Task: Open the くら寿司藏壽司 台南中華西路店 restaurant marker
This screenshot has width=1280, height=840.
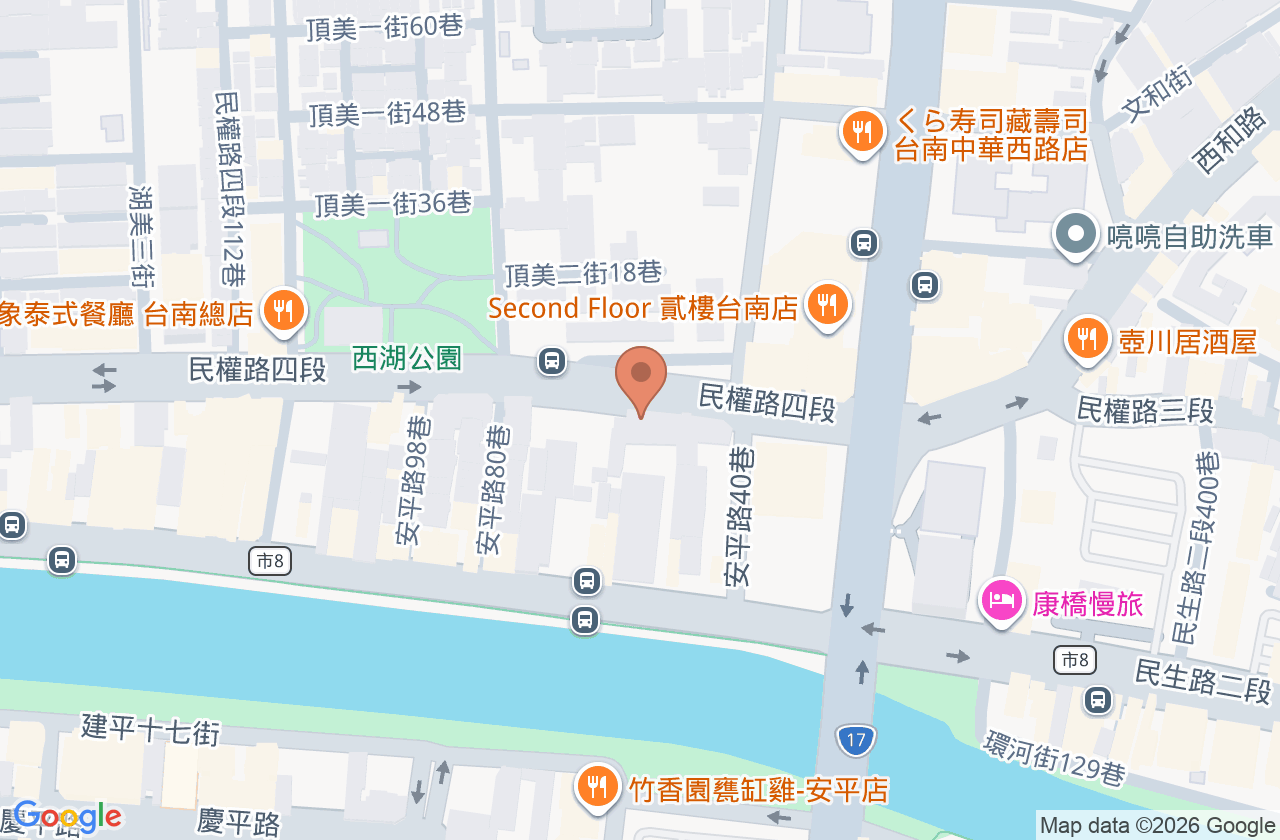Action: pos(861,133)
